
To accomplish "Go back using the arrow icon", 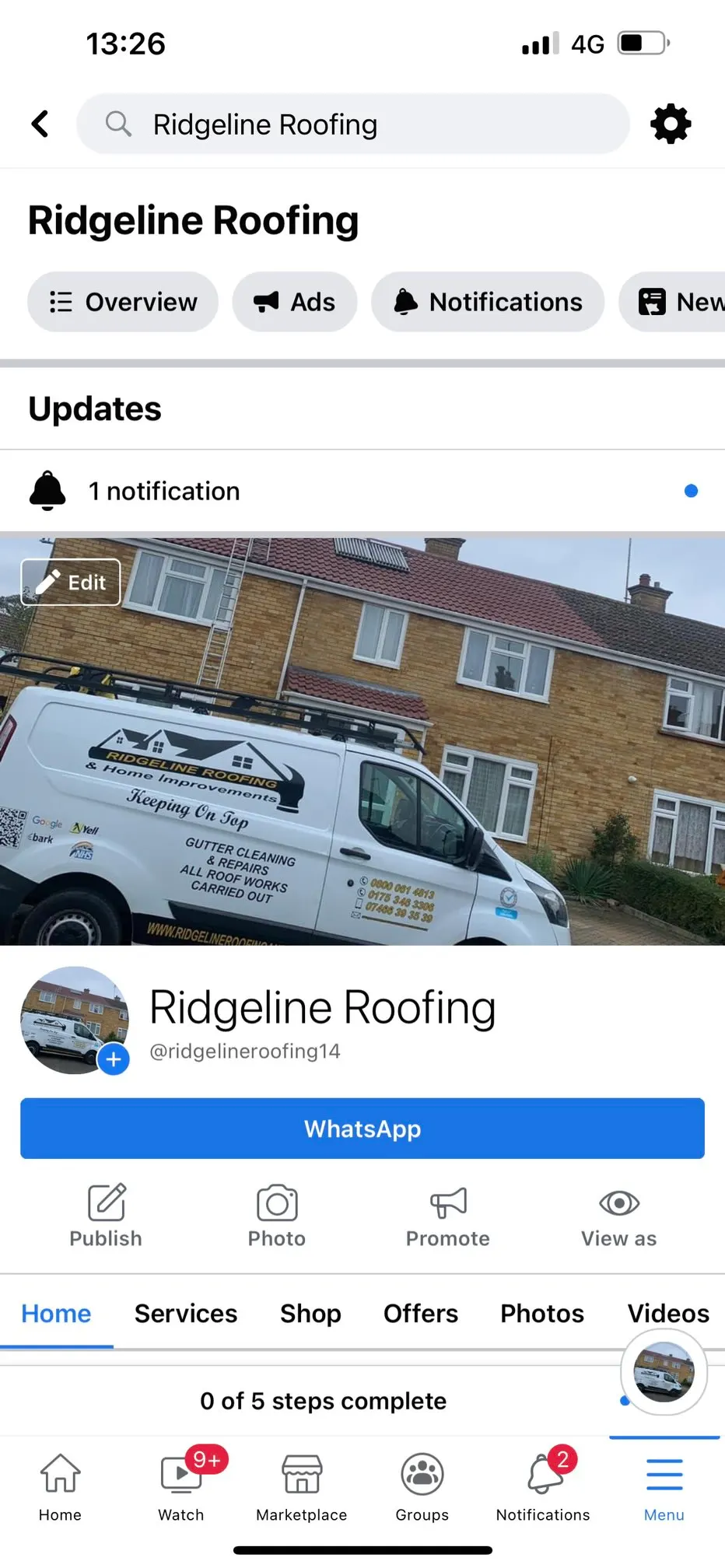I will pyautogui.click(x=40, y=124).
